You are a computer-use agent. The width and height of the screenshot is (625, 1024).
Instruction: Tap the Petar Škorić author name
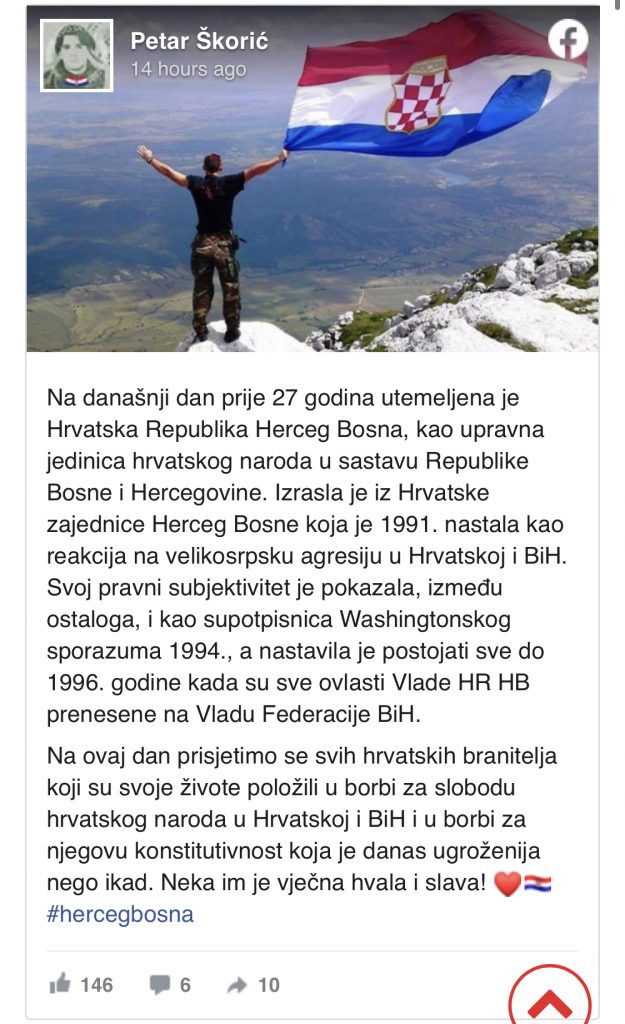pyautogui.click(x=199, y=41)
